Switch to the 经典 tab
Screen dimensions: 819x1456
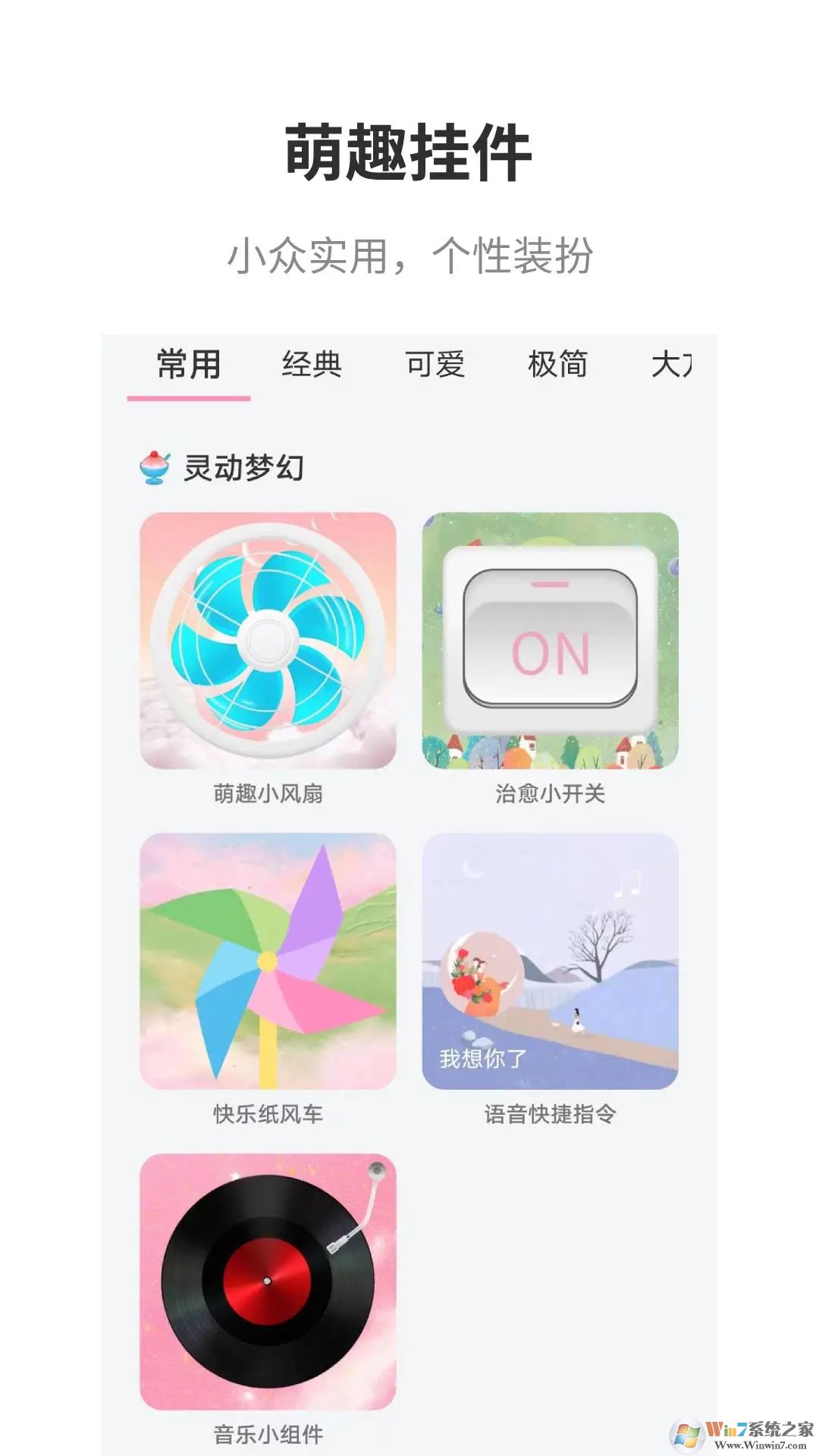coord(312,364)
